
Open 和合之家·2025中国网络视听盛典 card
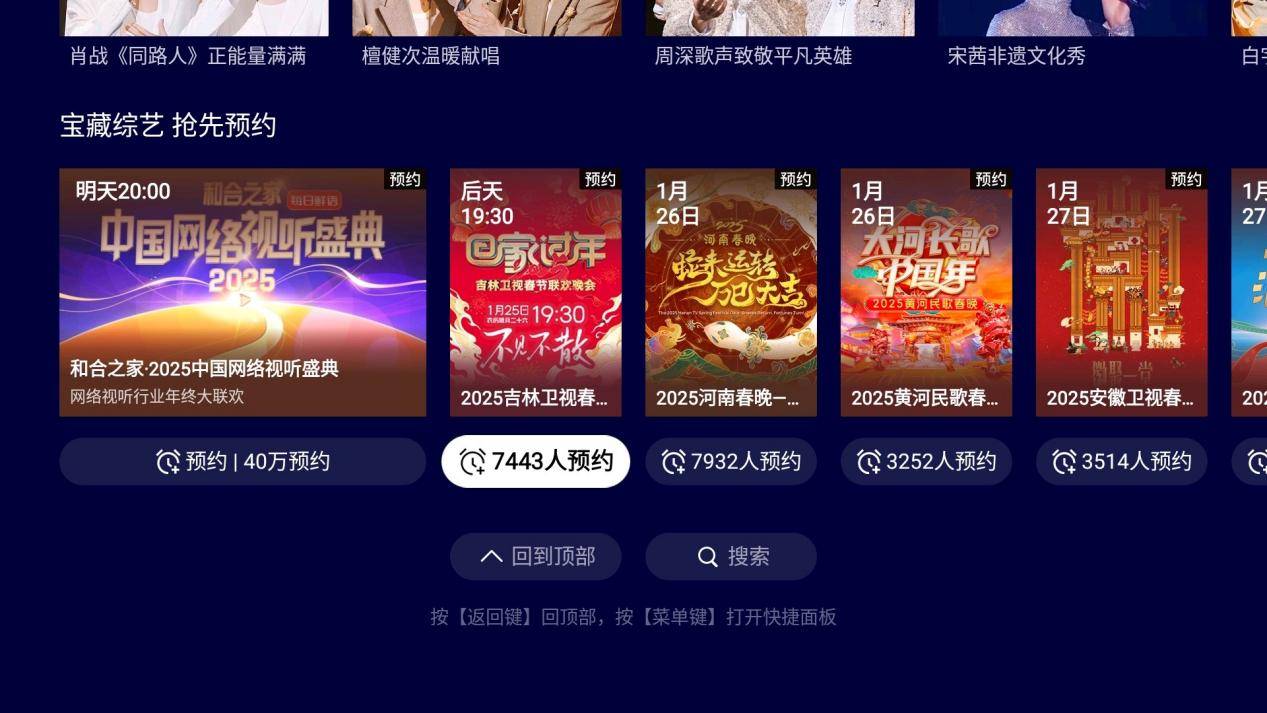click(242, 291)
